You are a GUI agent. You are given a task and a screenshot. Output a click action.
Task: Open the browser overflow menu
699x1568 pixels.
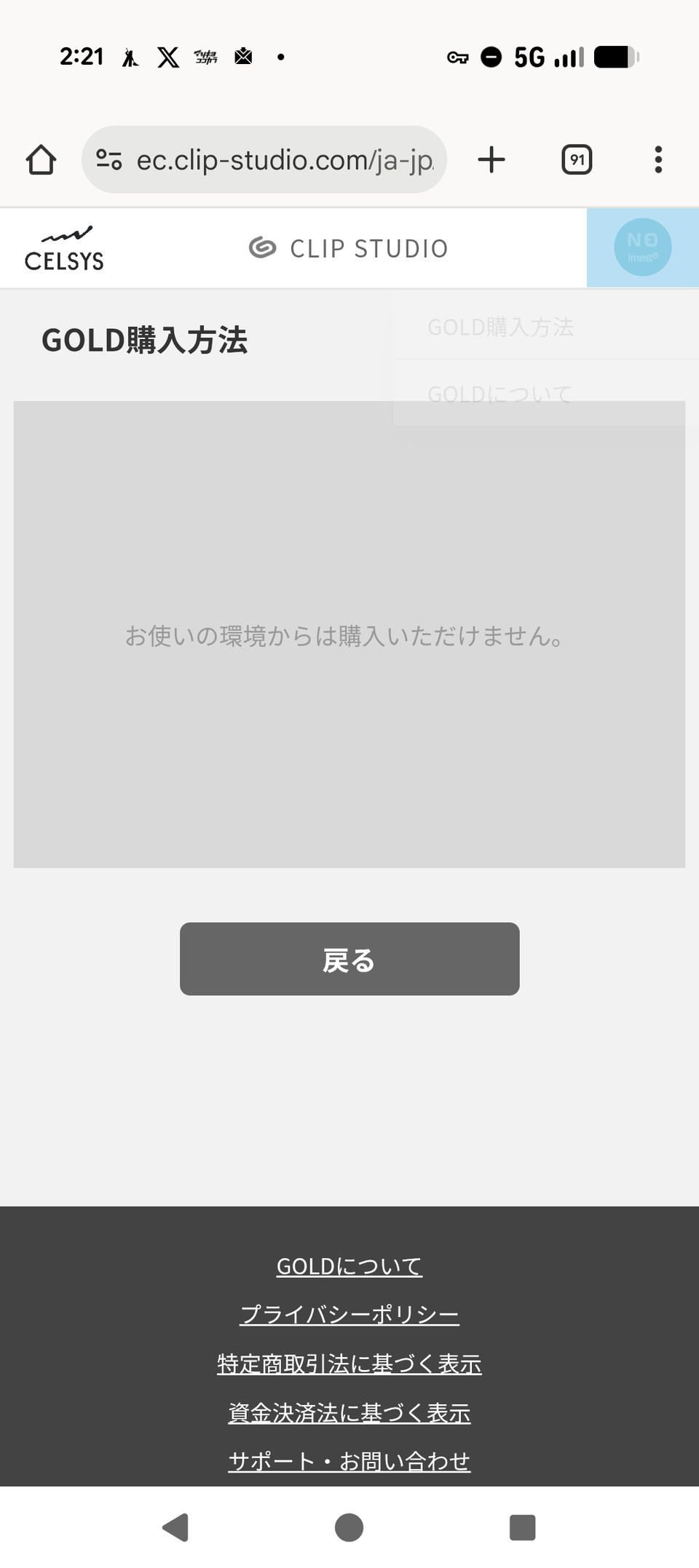pos(658,160)
